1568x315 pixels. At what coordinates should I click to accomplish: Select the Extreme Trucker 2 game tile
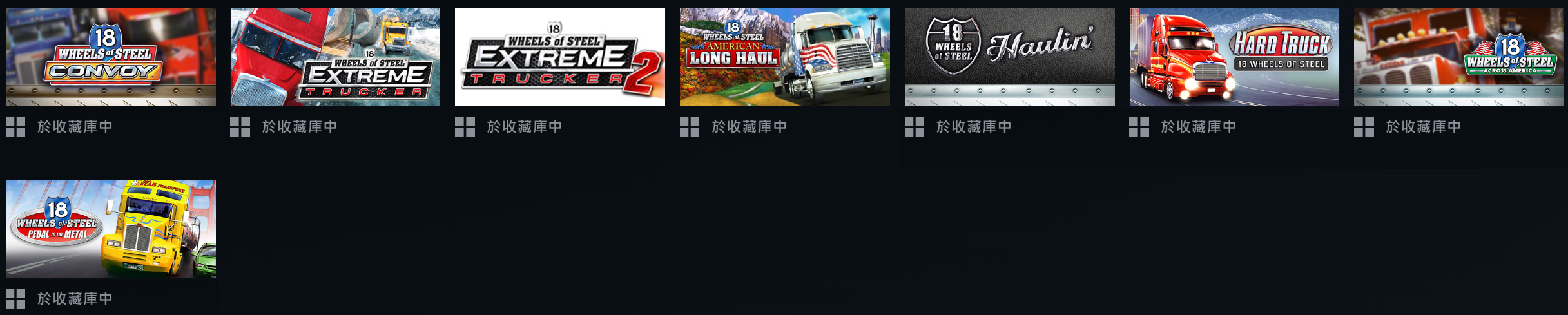559,57
